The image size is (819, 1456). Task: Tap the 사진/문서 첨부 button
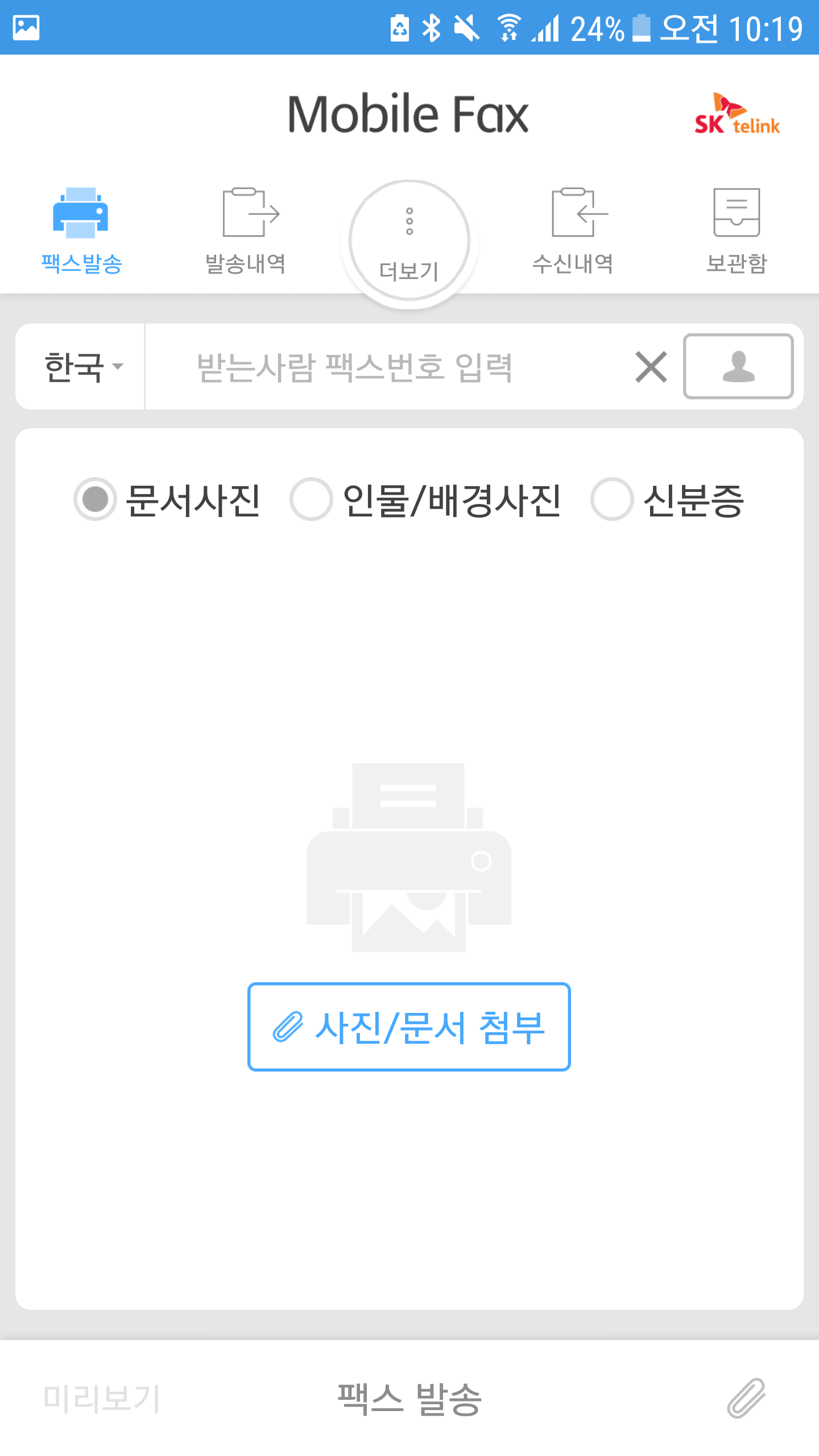(409, 1027)
